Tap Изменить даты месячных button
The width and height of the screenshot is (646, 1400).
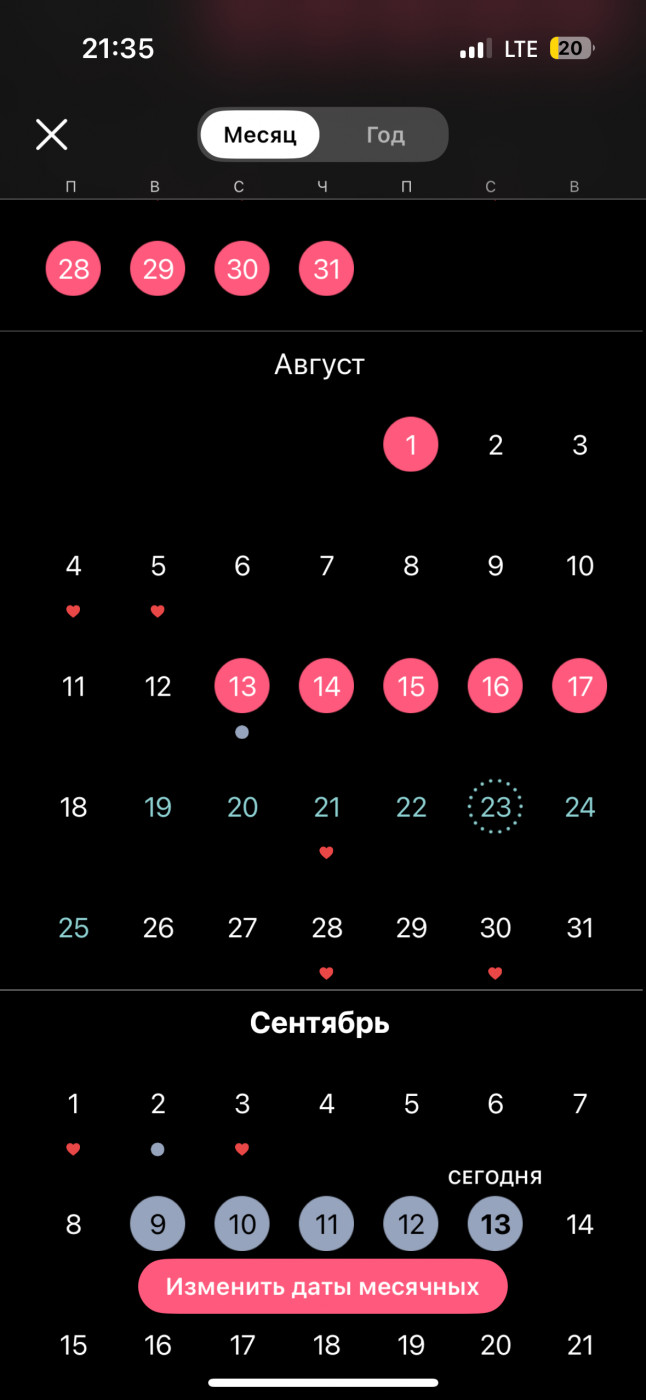coord(323,1286)
